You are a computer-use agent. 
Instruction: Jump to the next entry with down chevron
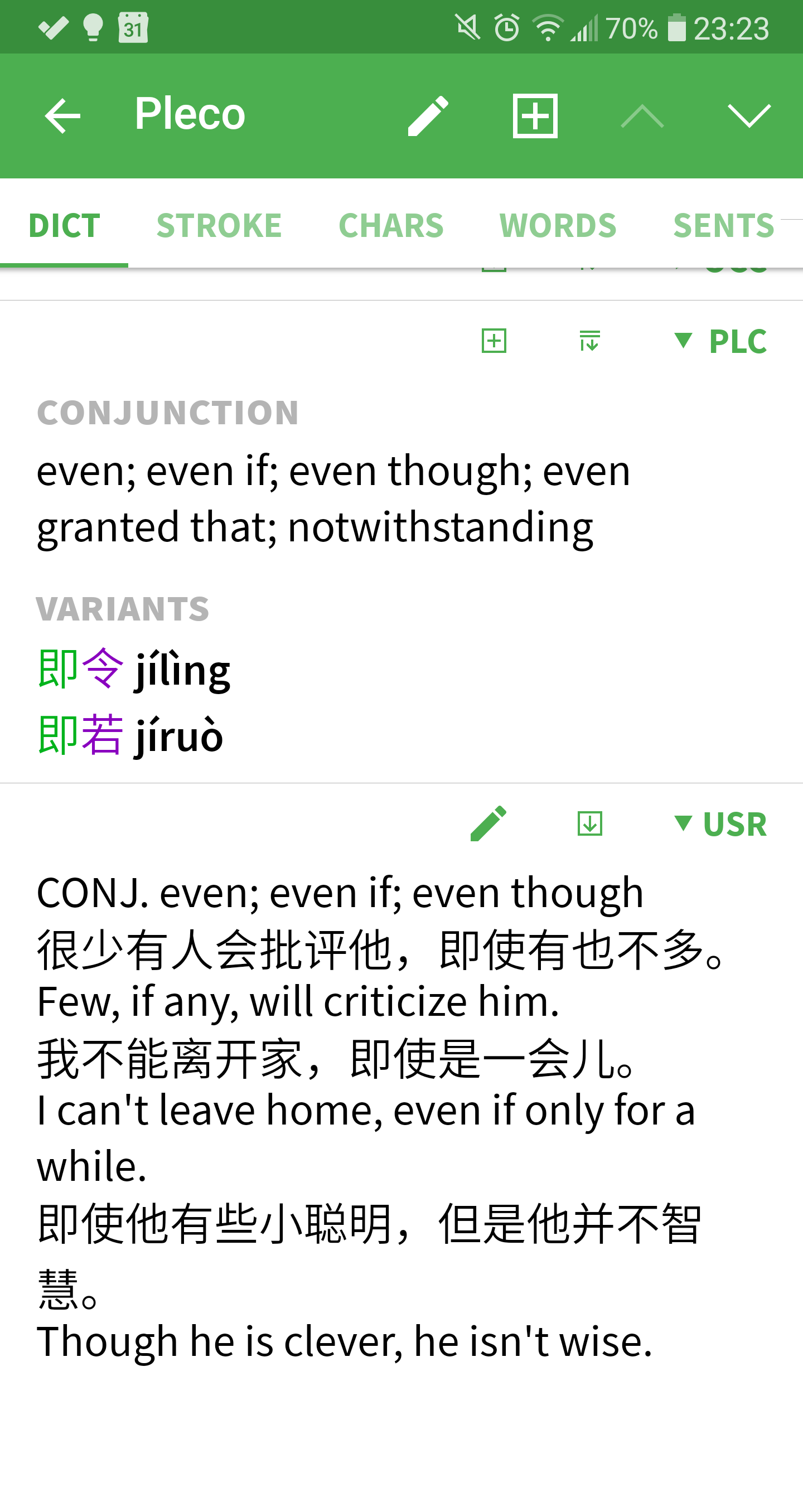click(749, 115)
